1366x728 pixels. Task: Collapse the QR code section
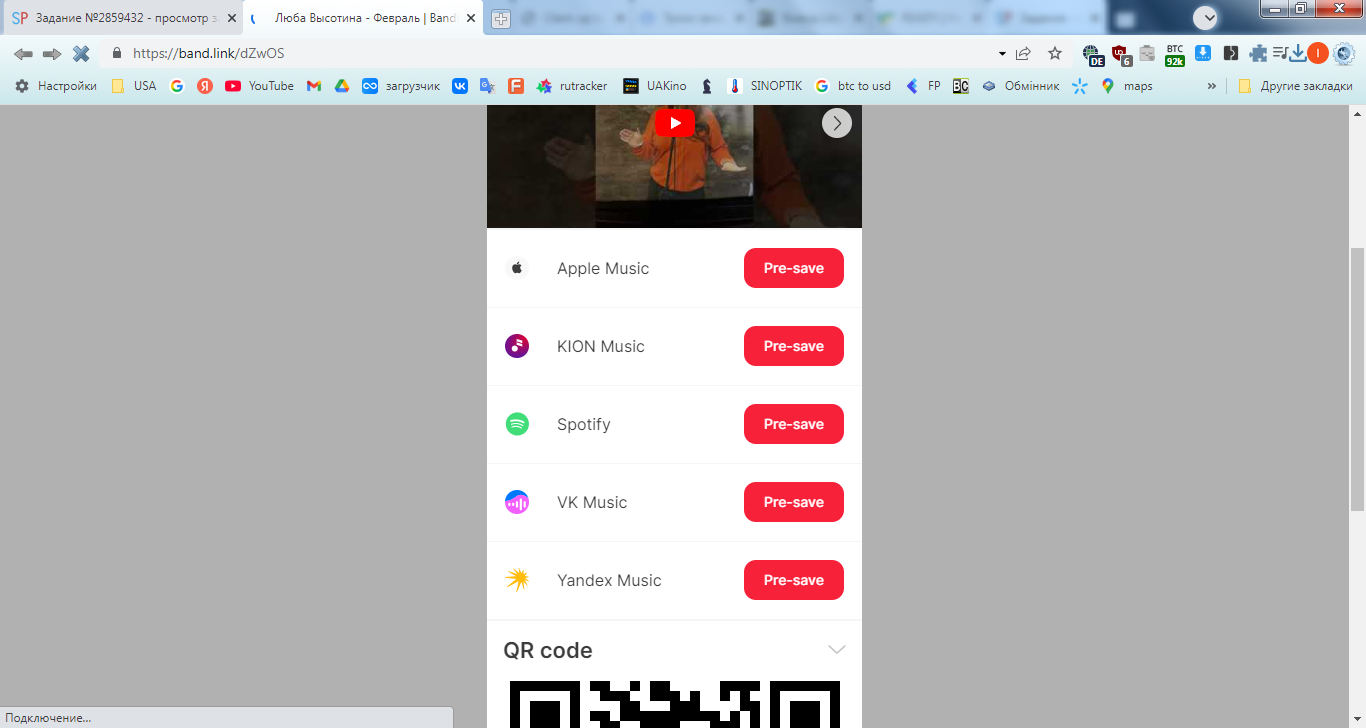pyautogui.click(x=837, y=650)
